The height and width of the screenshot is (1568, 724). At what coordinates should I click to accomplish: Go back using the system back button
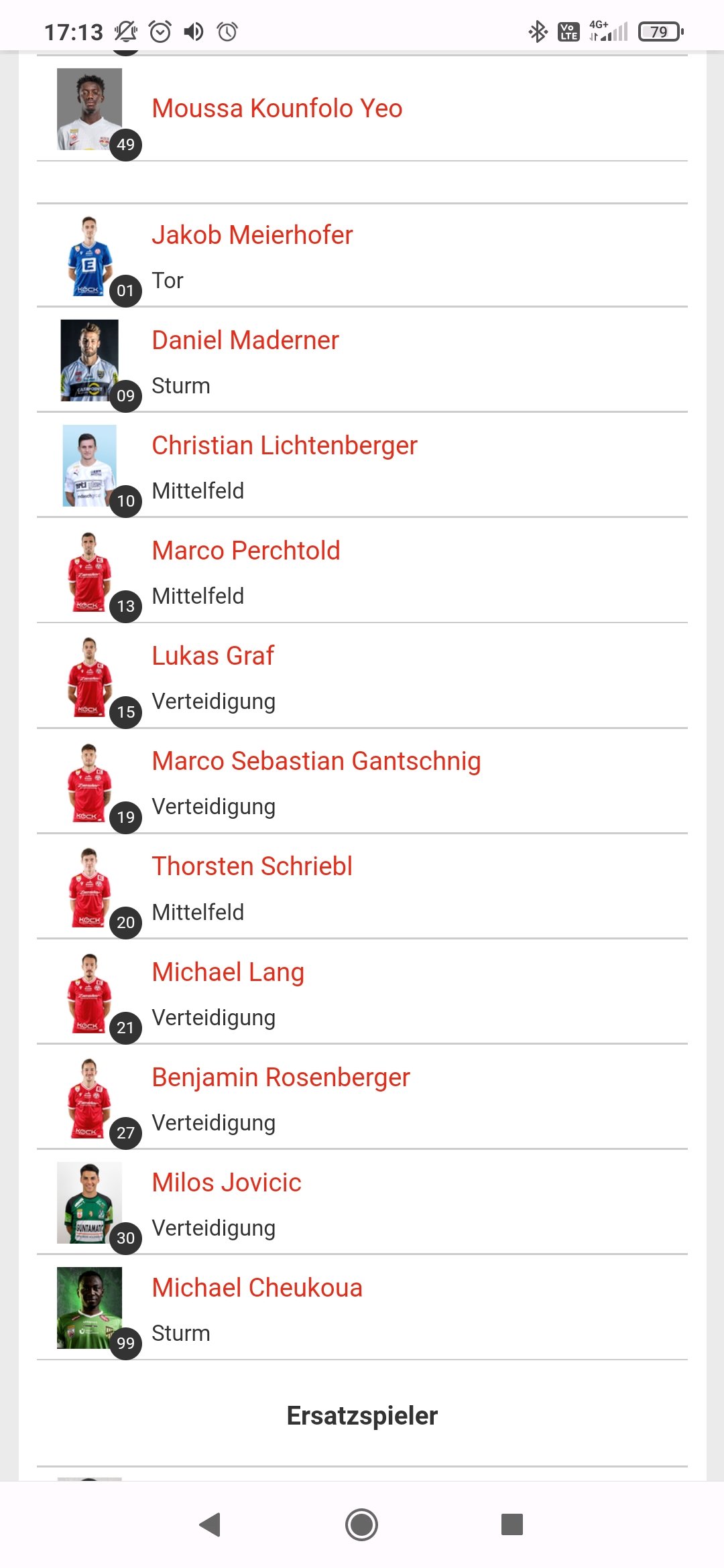click(x=210, y=1524)
